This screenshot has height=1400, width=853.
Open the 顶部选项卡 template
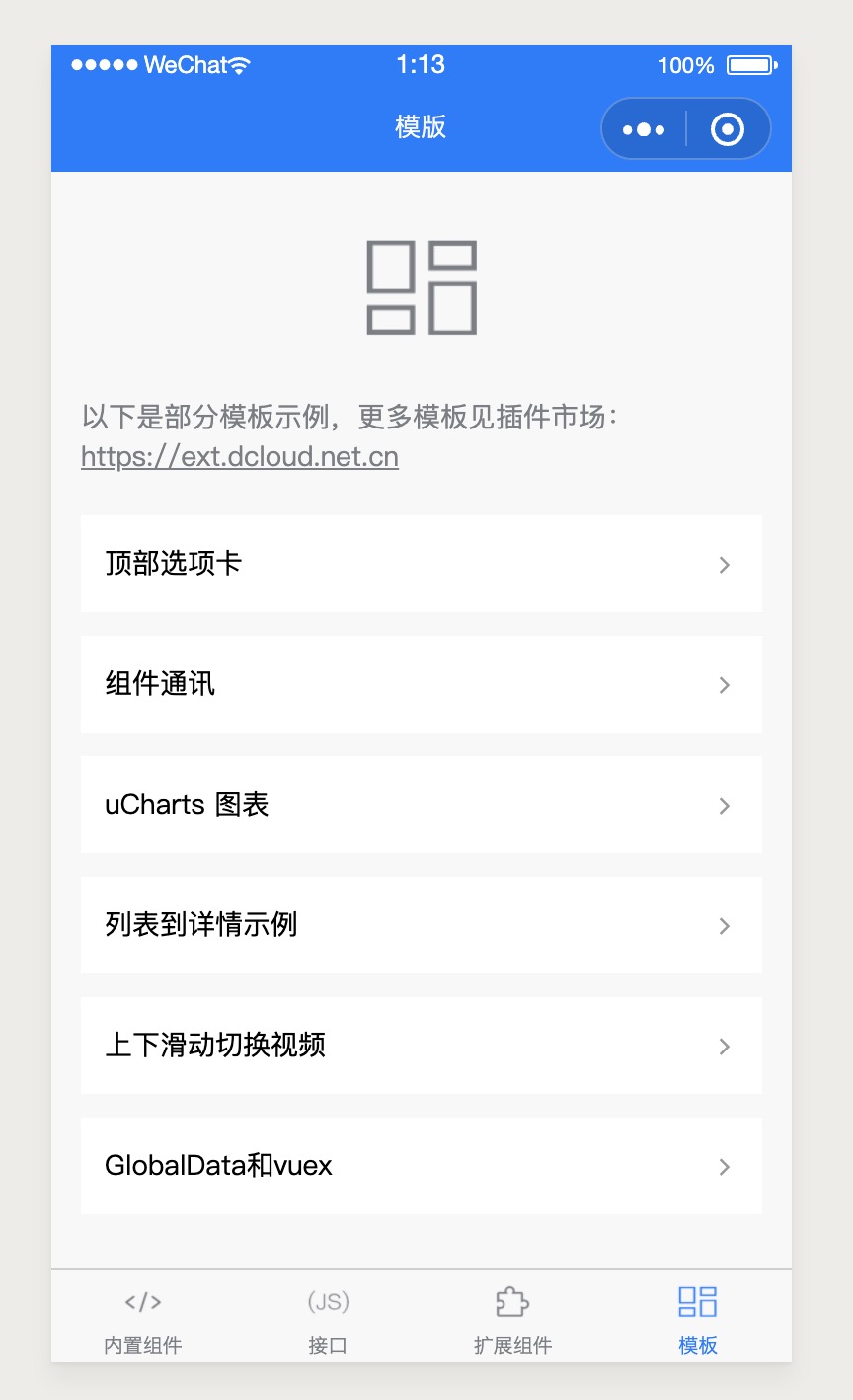coord(421,564)
